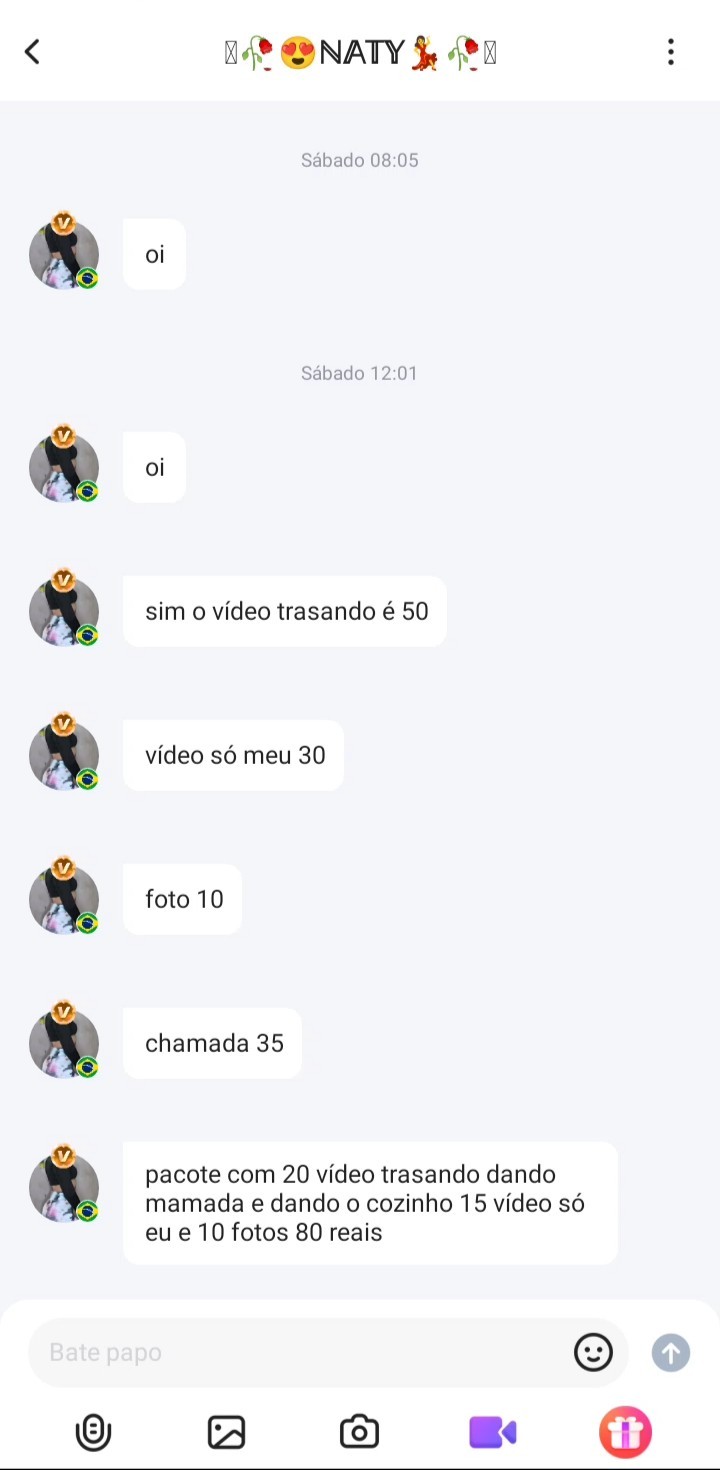This screenshot has width=720, height=1470.
Task: Record a voice message
Action: click(93, 1432)
